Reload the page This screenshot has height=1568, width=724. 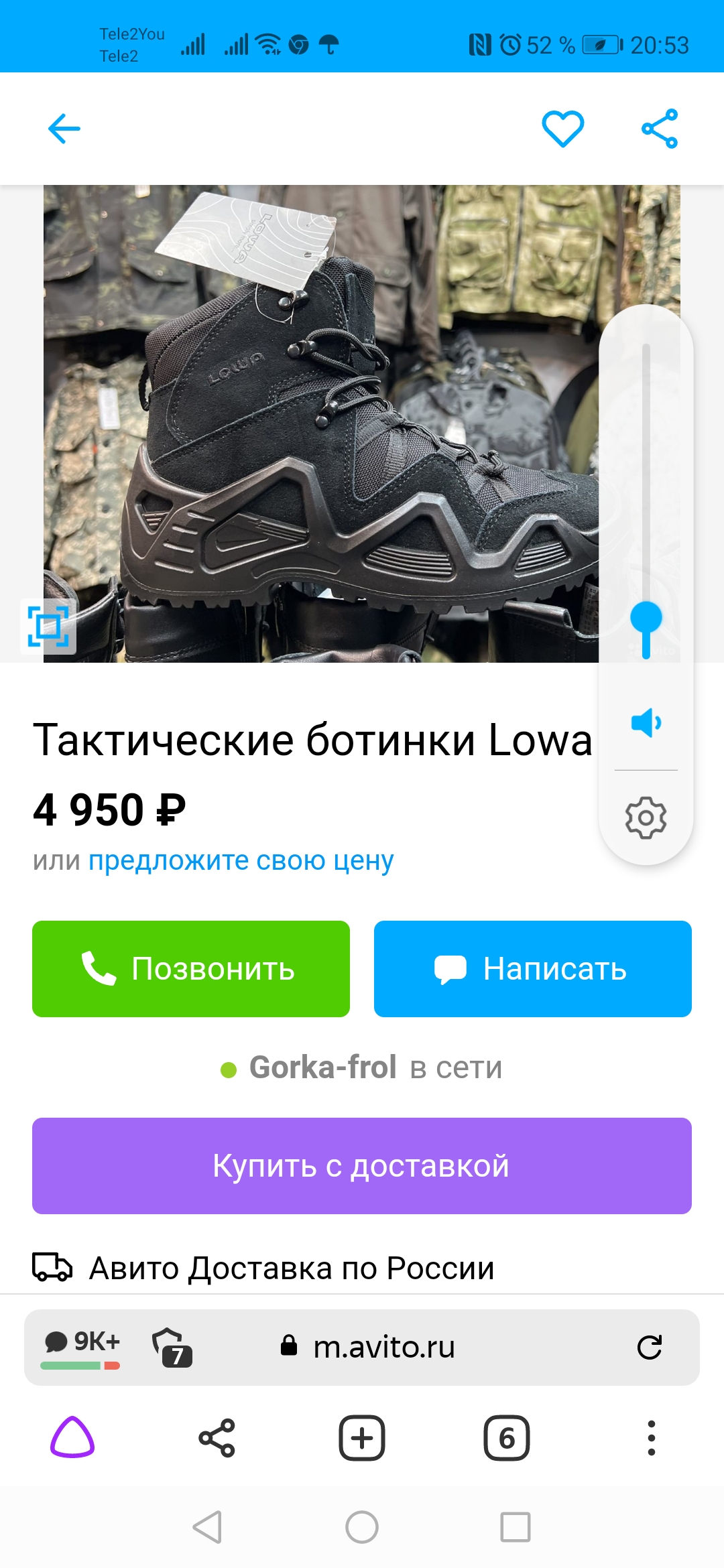point(649,1347)
